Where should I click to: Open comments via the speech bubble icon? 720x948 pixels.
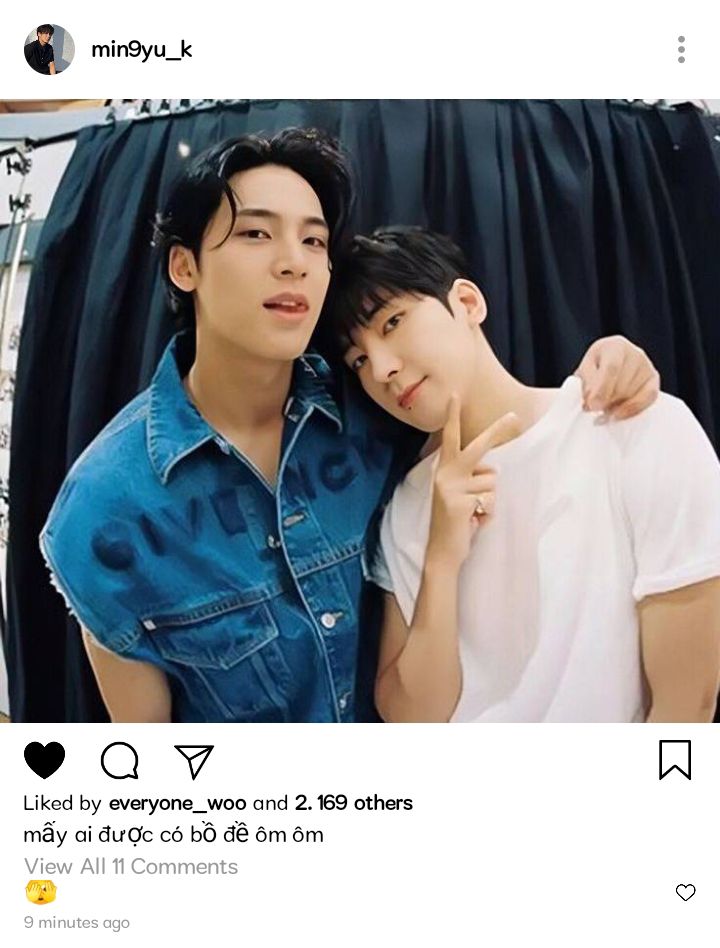click(x=119, y=761)
